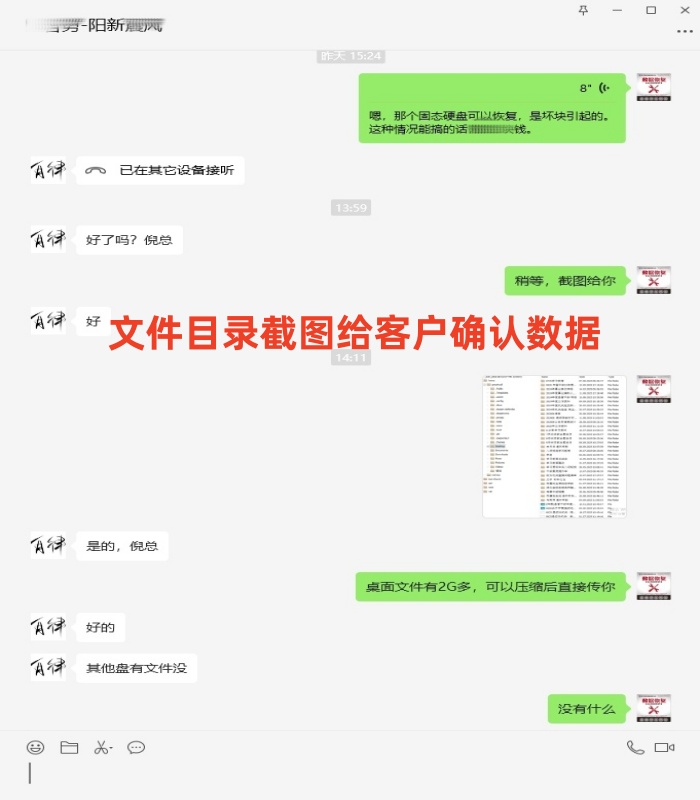
Task: Close the chat window
Action: click(684, 10)
